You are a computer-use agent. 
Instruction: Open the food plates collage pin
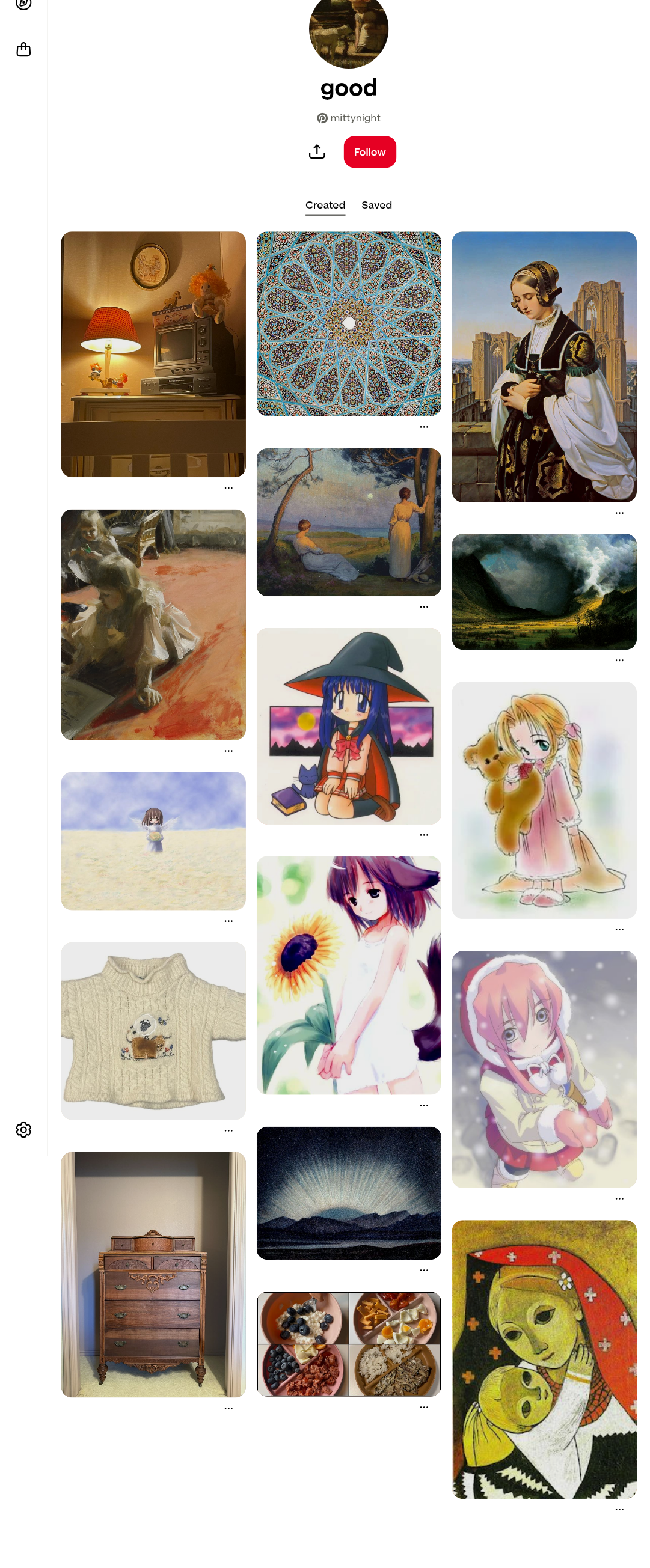click(349, 1343)
